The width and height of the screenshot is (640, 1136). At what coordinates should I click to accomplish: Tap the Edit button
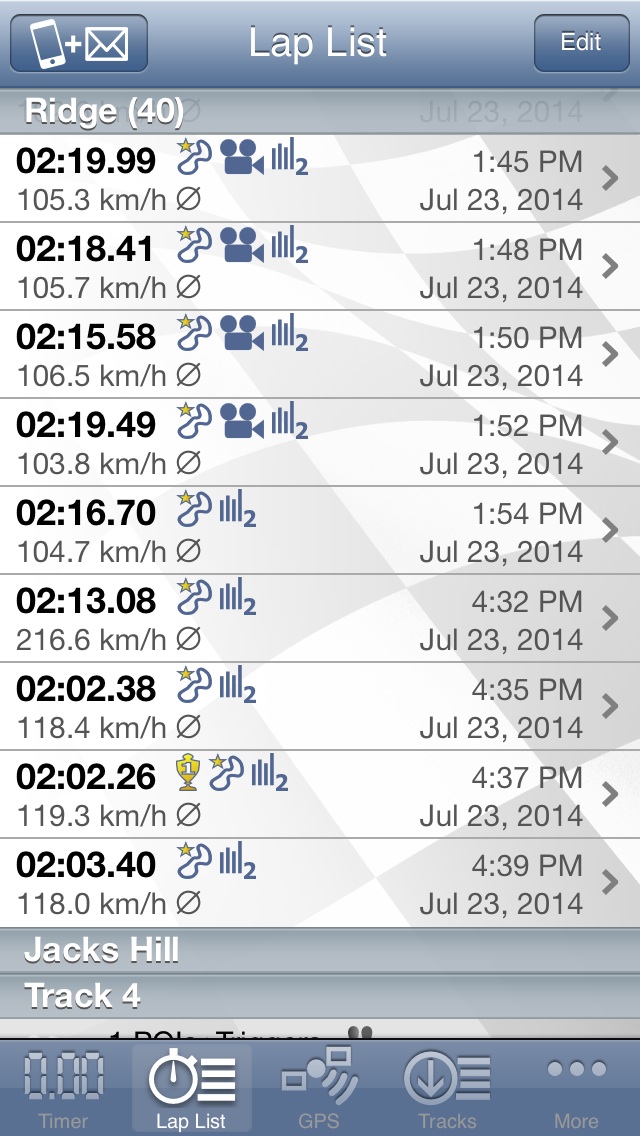pyautogui.click(x=581, y=43)
